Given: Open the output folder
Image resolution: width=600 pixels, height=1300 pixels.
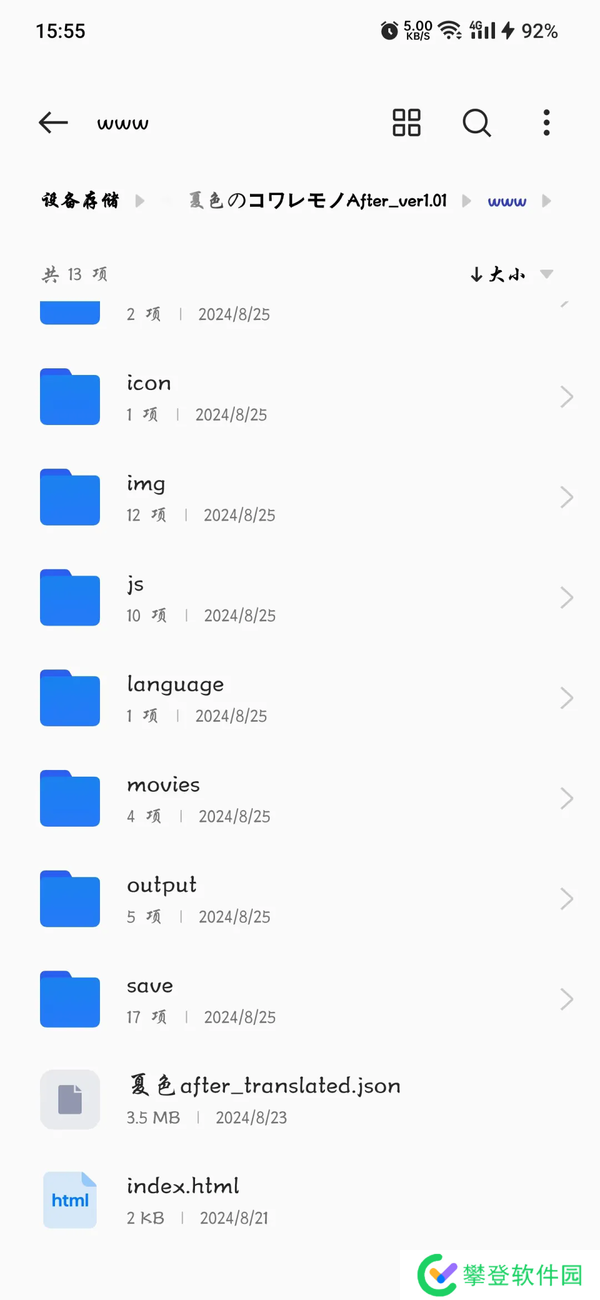Looking at the screenshot, I should pyautogui.click(x=300, y=899).
